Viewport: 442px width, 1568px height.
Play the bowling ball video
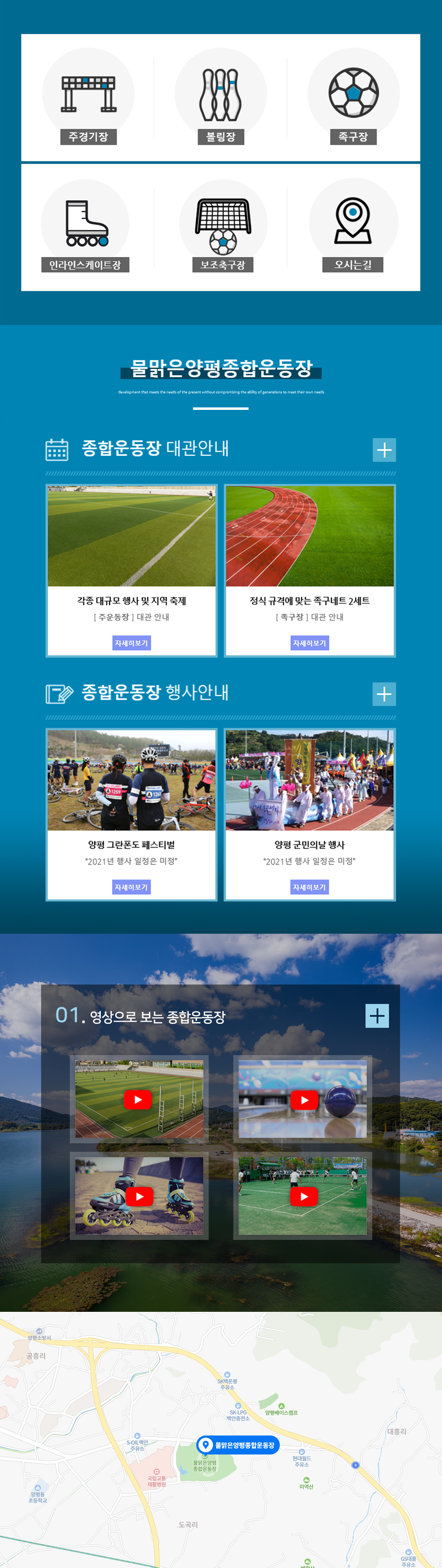coord(304,1099)
